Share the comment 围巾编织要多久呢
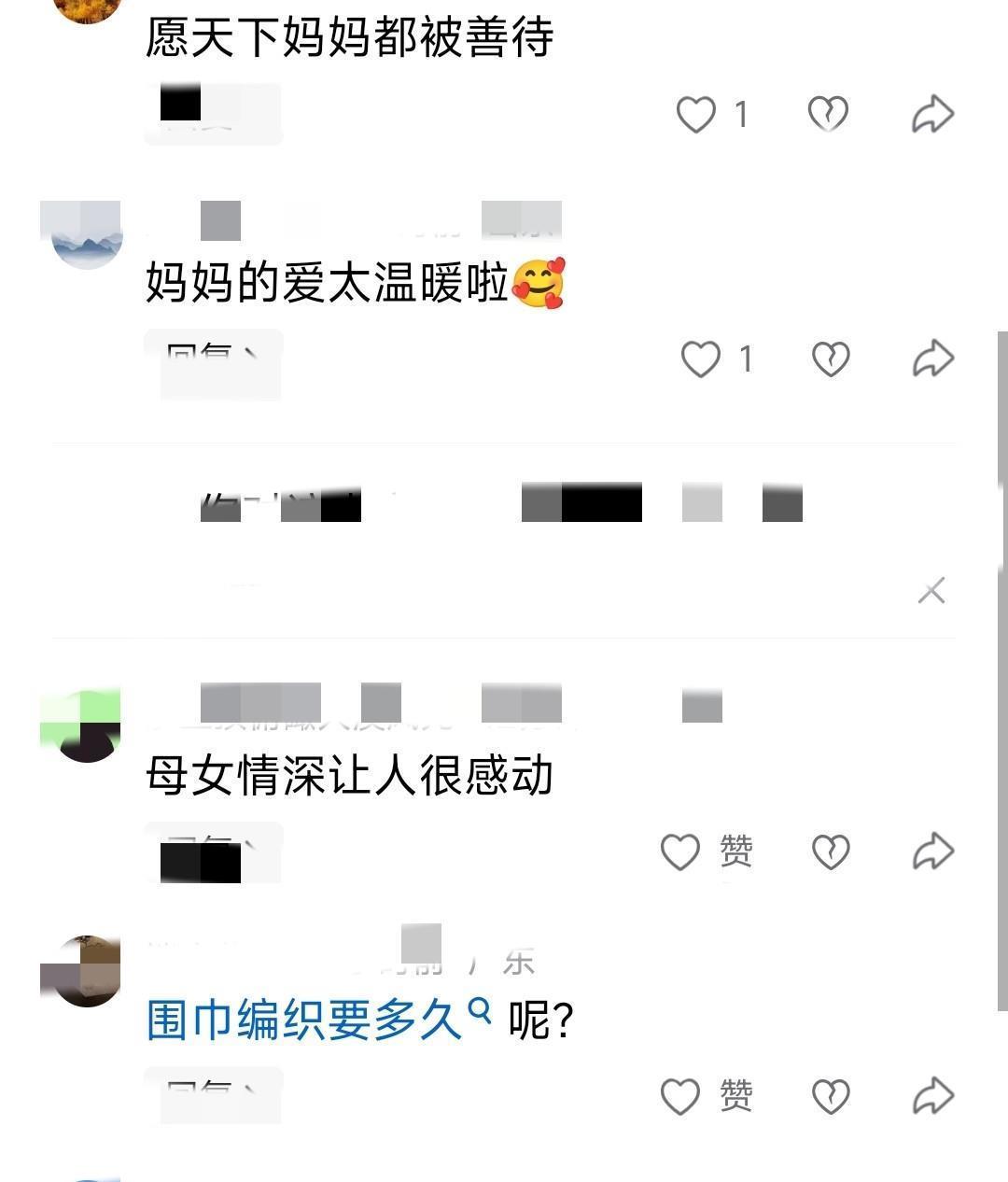Screen dimensions: 1008x1182 click(932, 1096)
